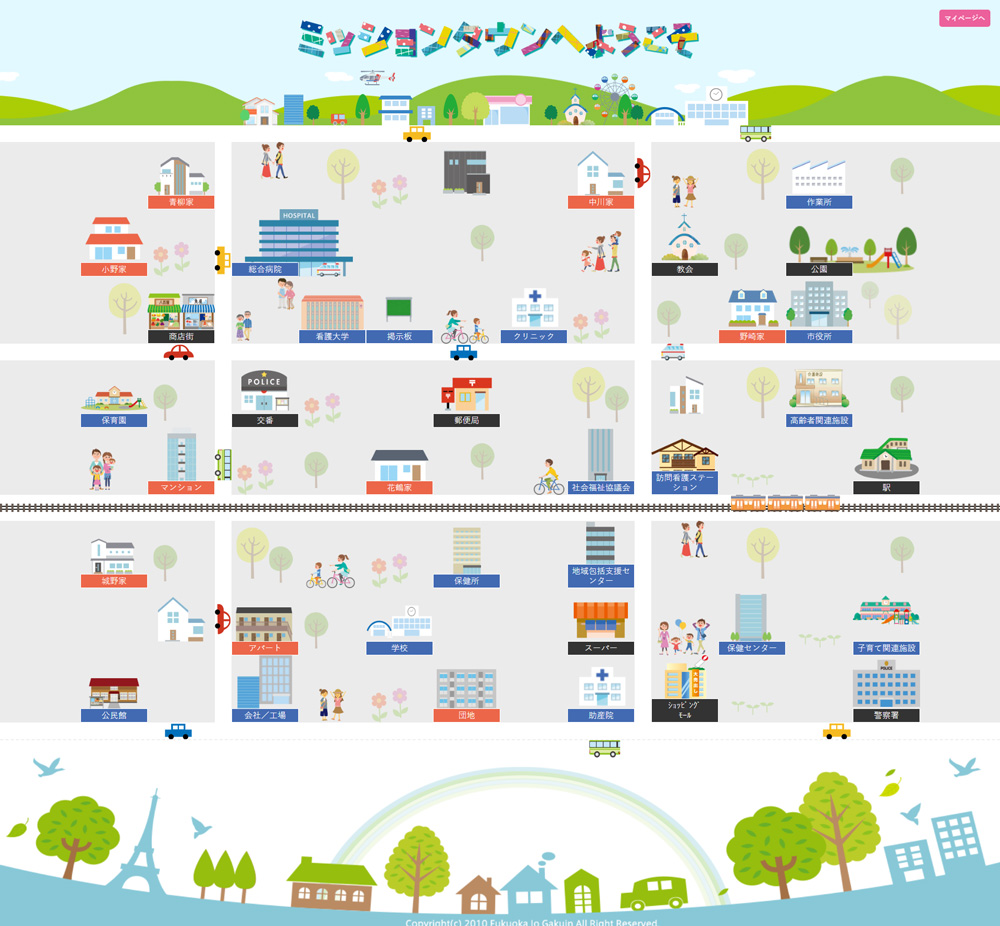The height and width of the screenshot is (926, 1000).
Task: Open the 学校 school building
Action: coord(399,625)
